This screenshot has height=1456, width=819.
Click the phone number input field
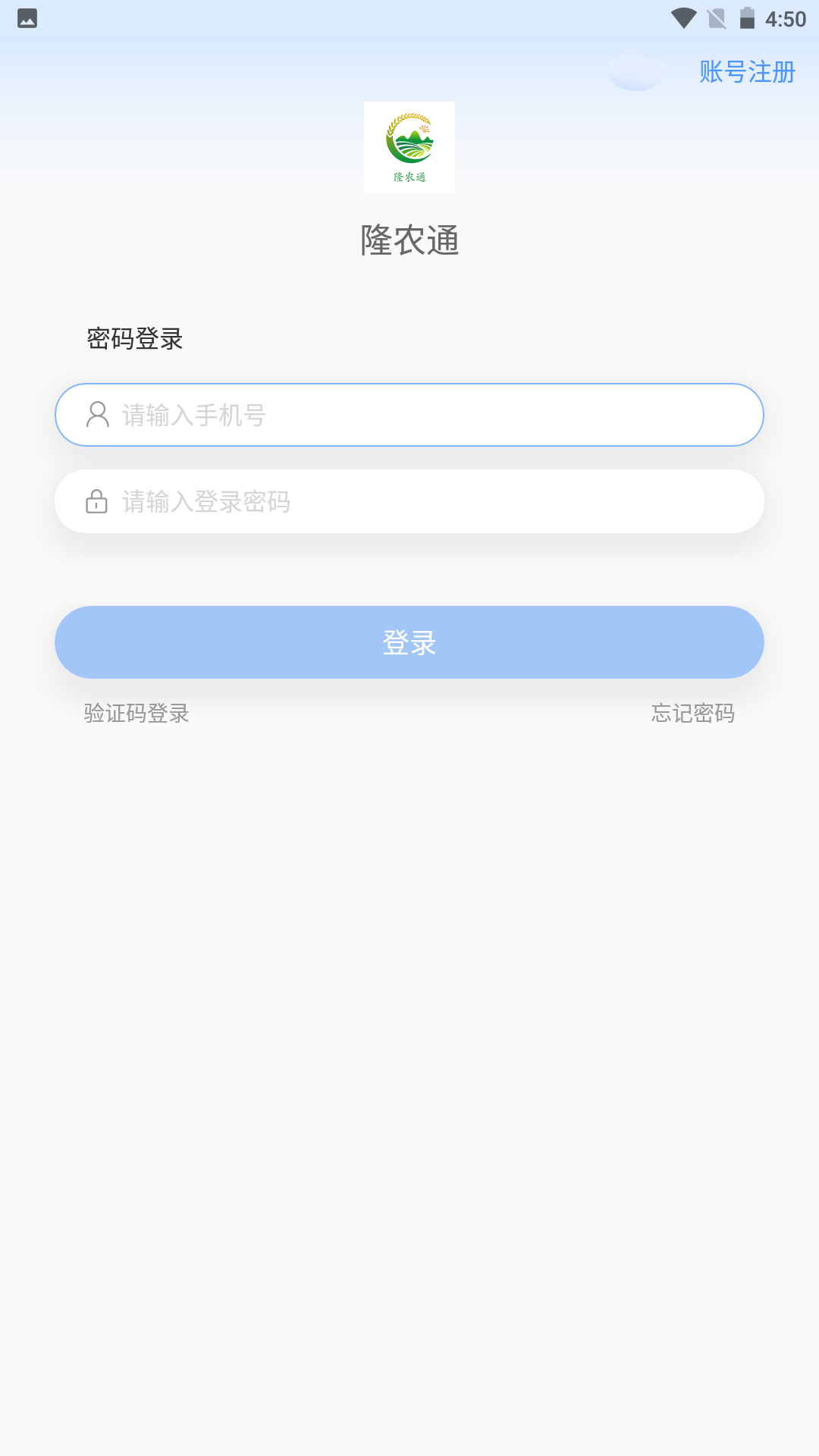pos(409,415)
